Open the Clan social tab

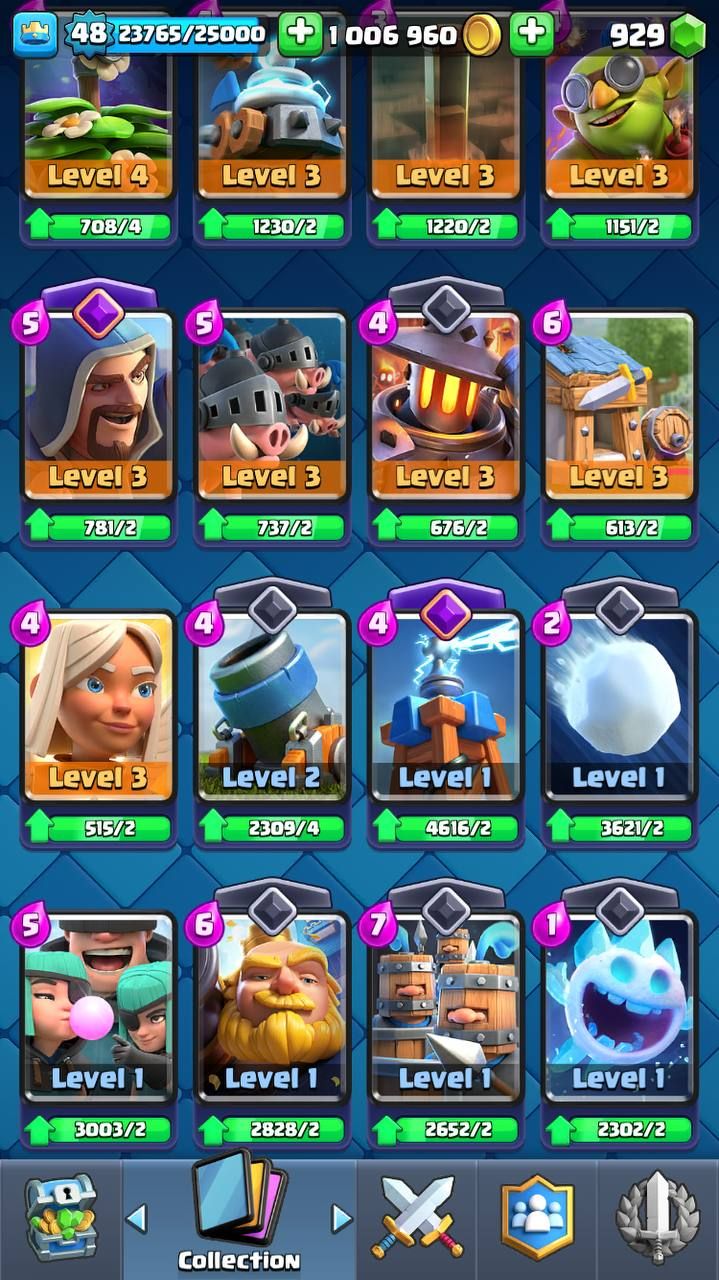pos(537,1219)
